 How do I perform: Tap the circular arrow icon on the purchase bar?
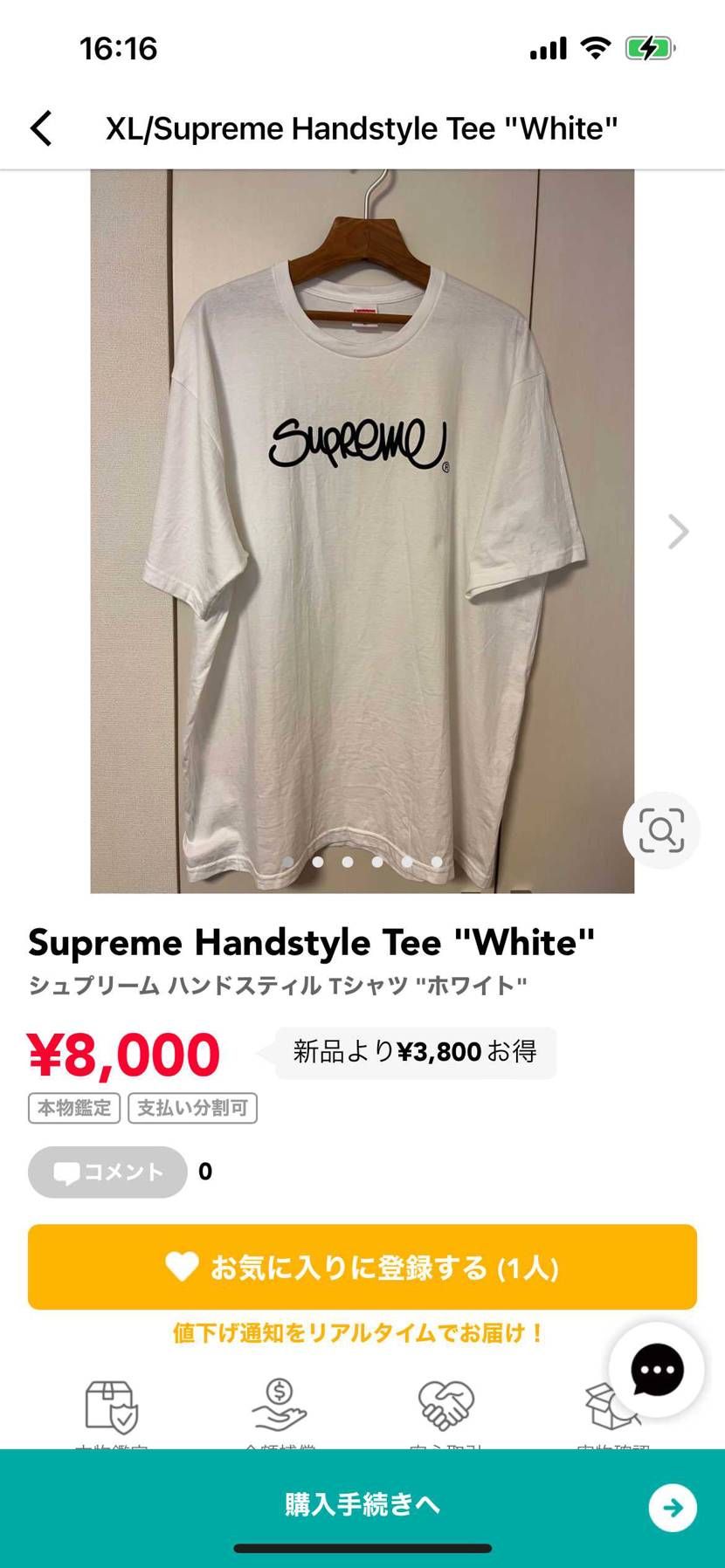[x=671, y=1505]
